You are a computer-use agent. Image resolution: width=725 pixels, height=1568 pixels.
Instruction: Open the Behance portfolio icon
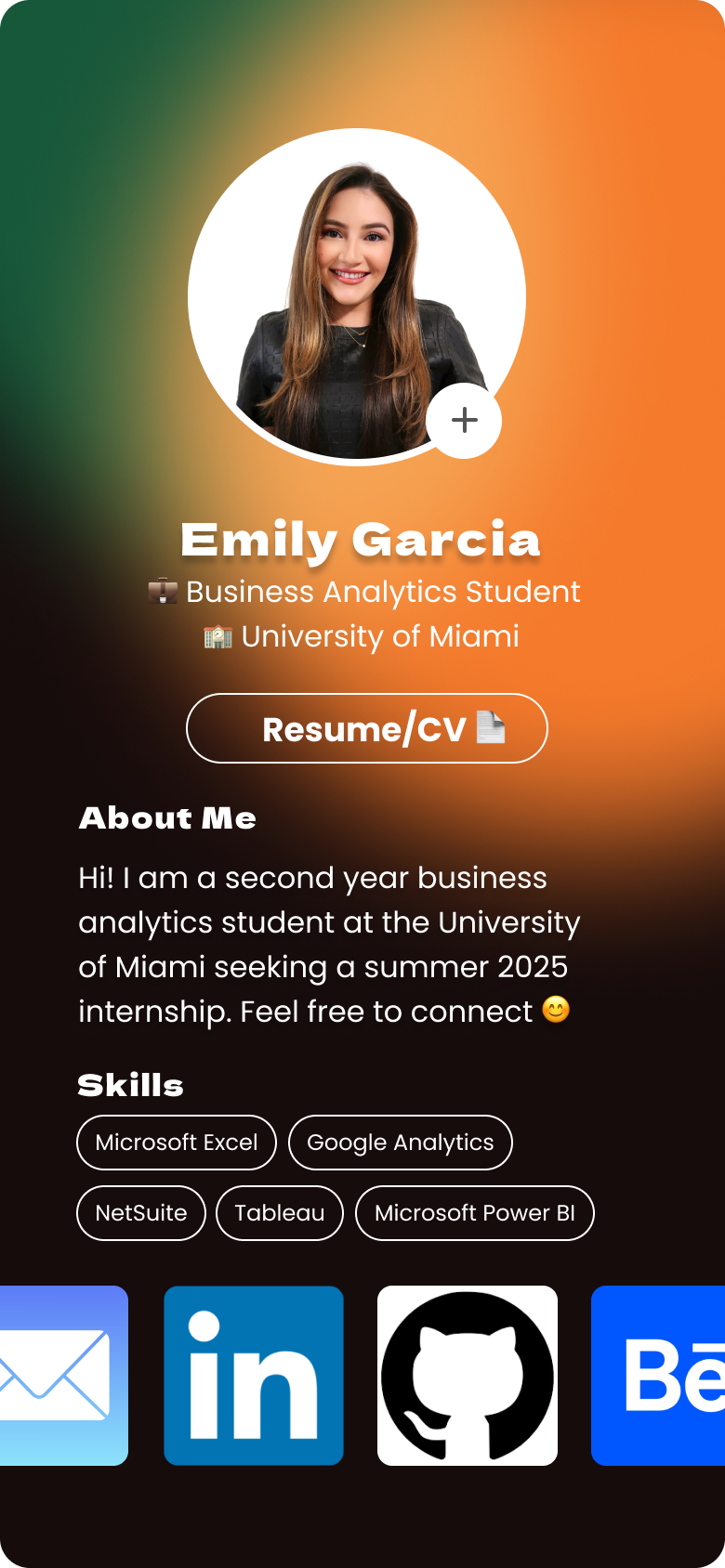660,1375
